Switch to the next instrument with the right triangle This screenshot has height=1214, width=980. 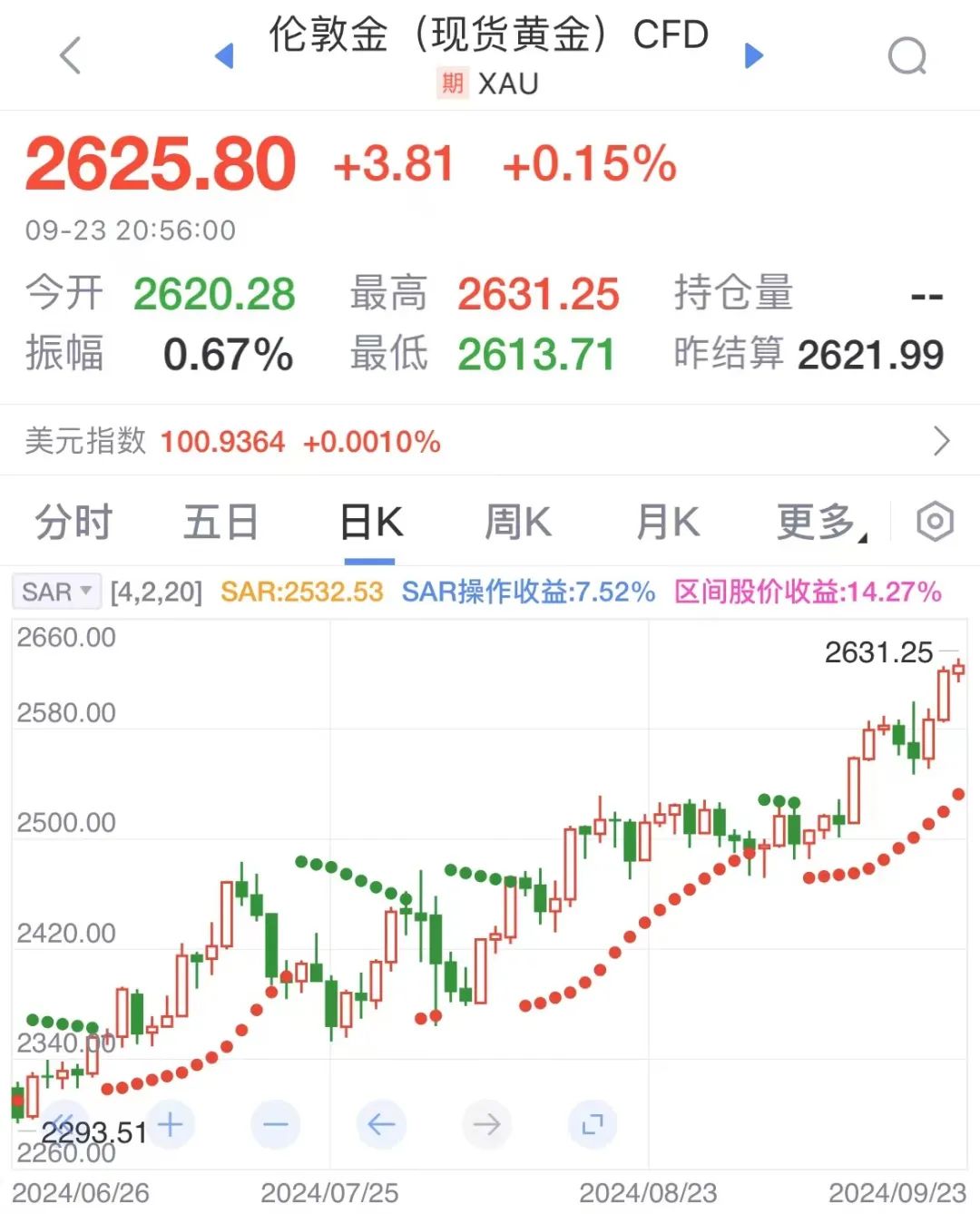pyautogui.click(x=753, y=56)
